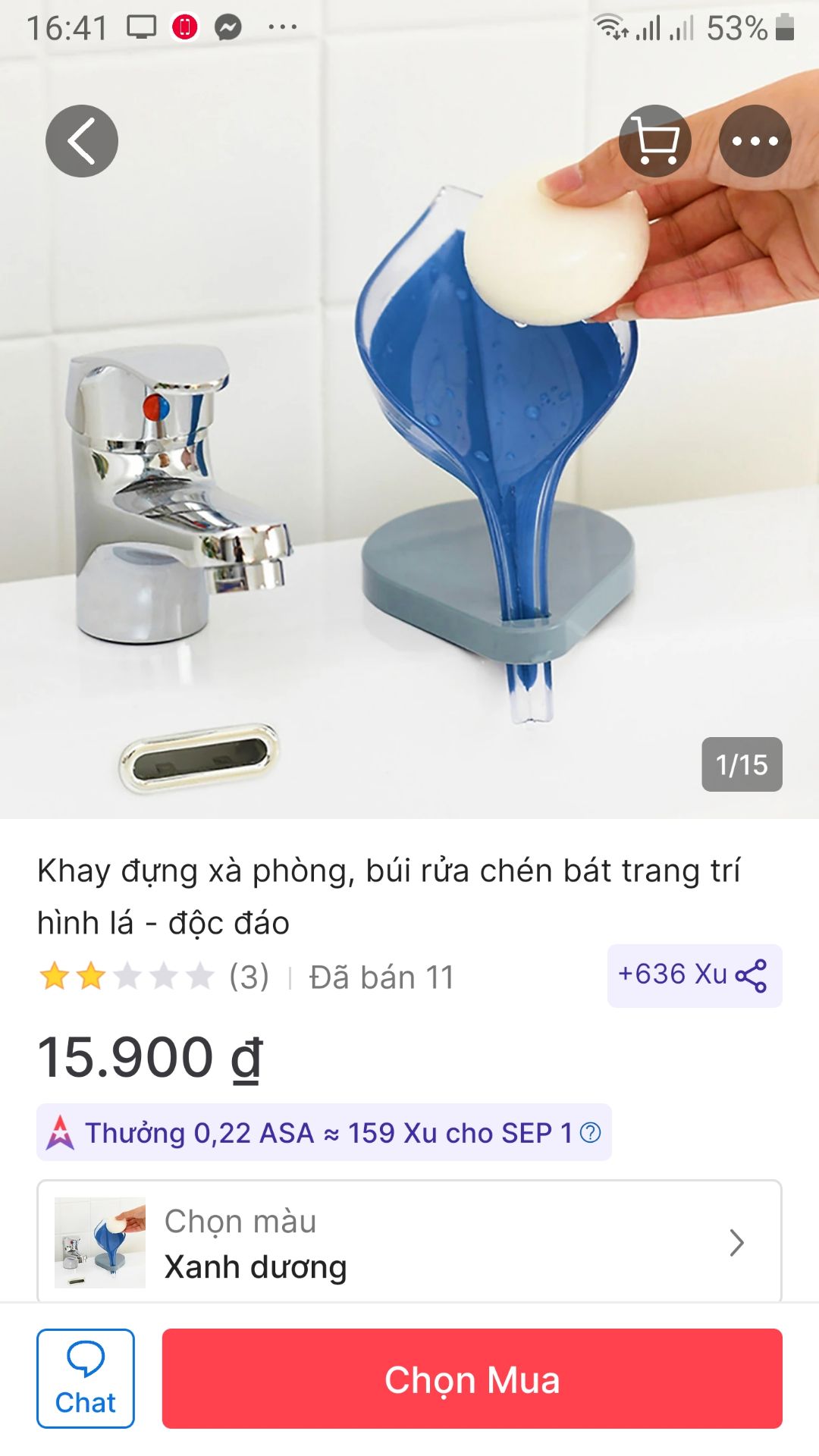The width and height of the screenshot is (819, 1456).
Task: Tap the back arrow on product image
Action: tap(81, 142)
